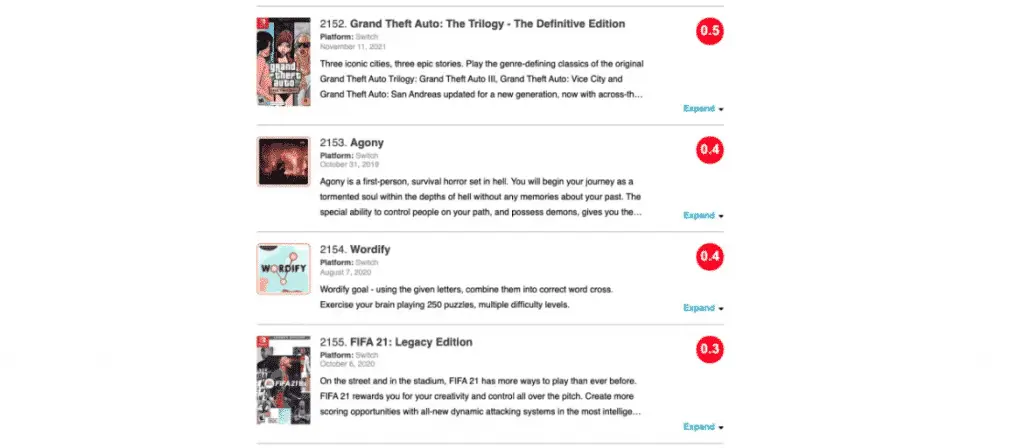Expand the Wordify entry
Screen dimensions: 1024x448
point(702,308)
